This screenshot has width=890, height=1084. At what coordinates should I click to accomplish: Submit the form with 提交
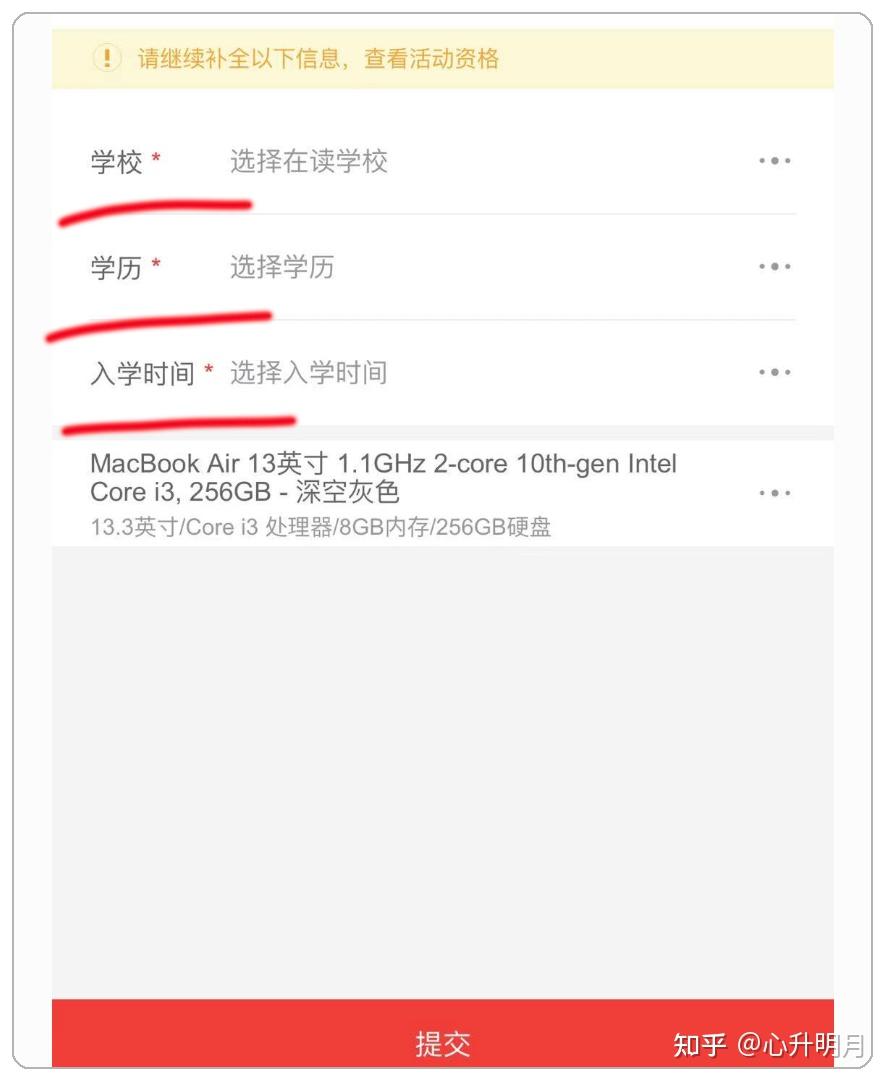[442, 1043]
